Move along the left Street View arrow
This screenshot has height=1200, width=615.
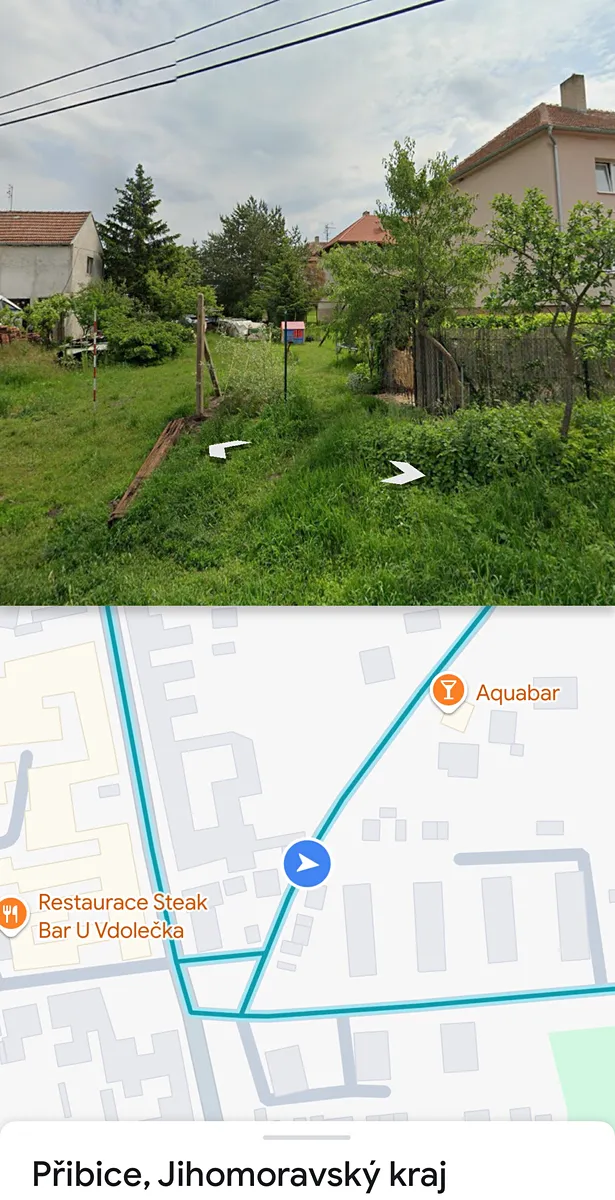229,450
